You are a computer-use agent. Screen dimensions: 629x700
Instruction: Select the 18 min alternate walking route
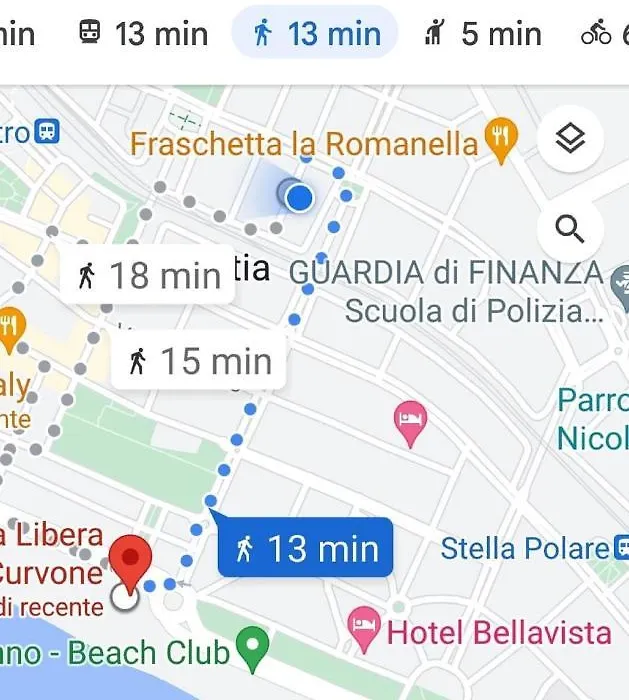(148, 274)
